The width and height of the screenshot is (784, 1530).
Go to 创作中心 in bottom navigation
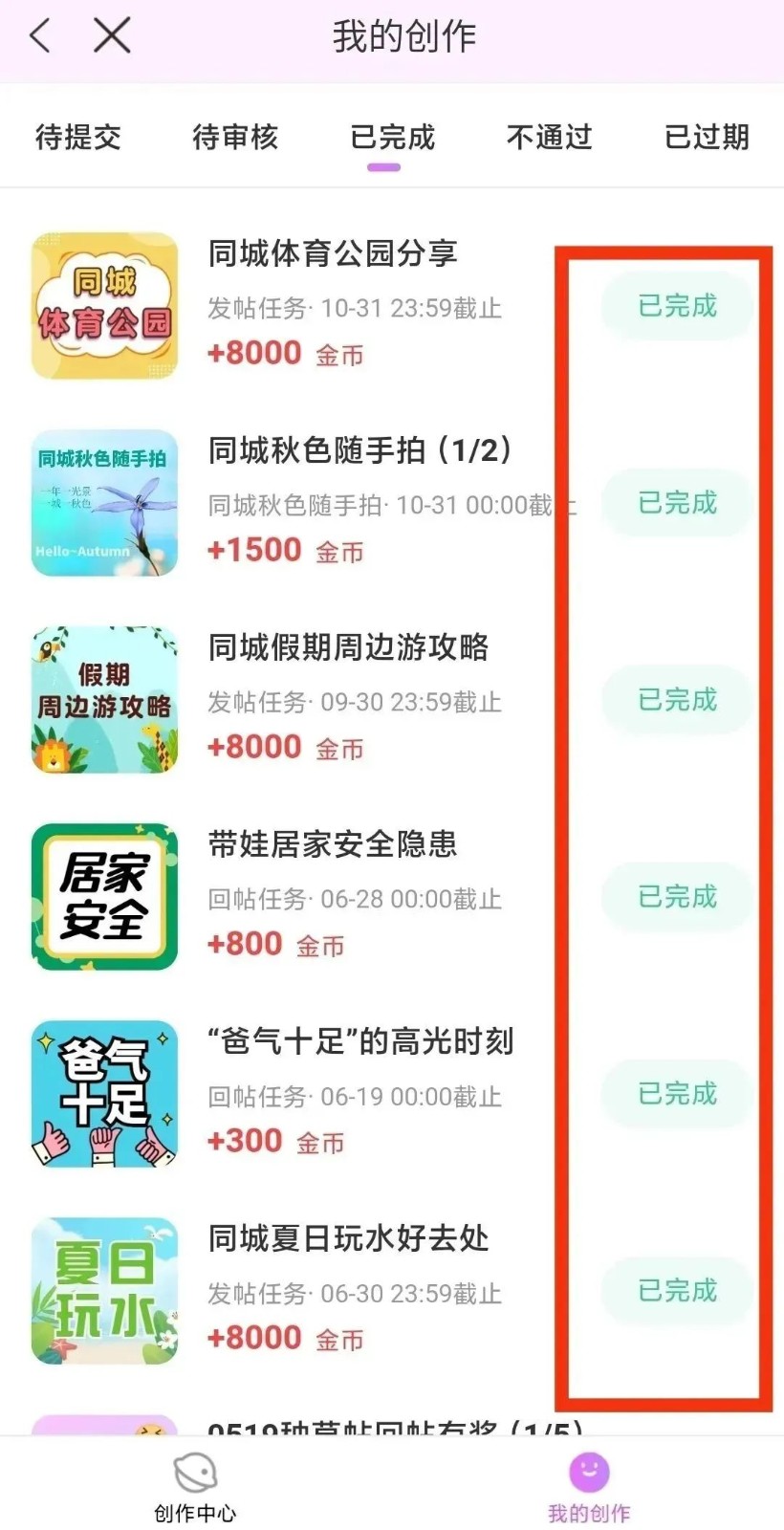coord(195,1487)
